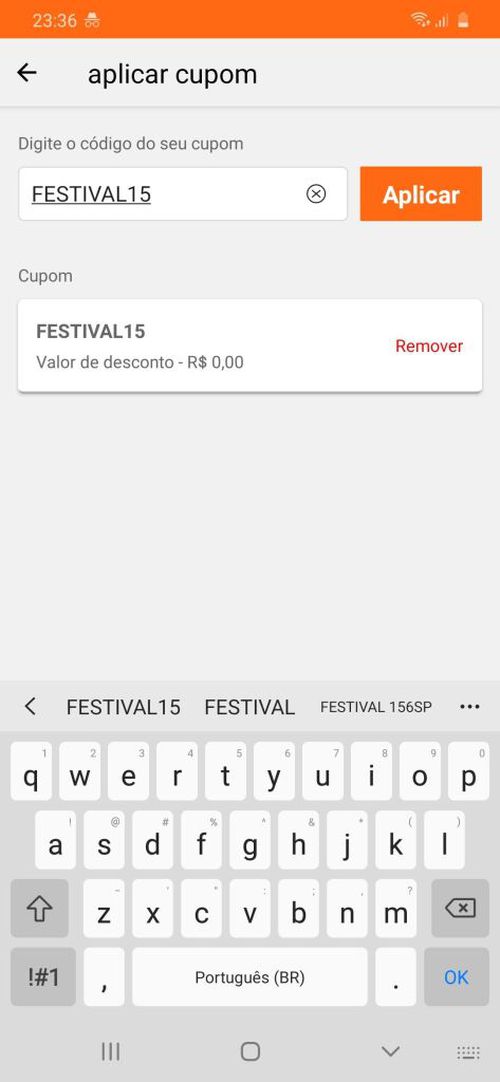
Task: Tap OK on the keyboard
Action: tap(457, 976)
